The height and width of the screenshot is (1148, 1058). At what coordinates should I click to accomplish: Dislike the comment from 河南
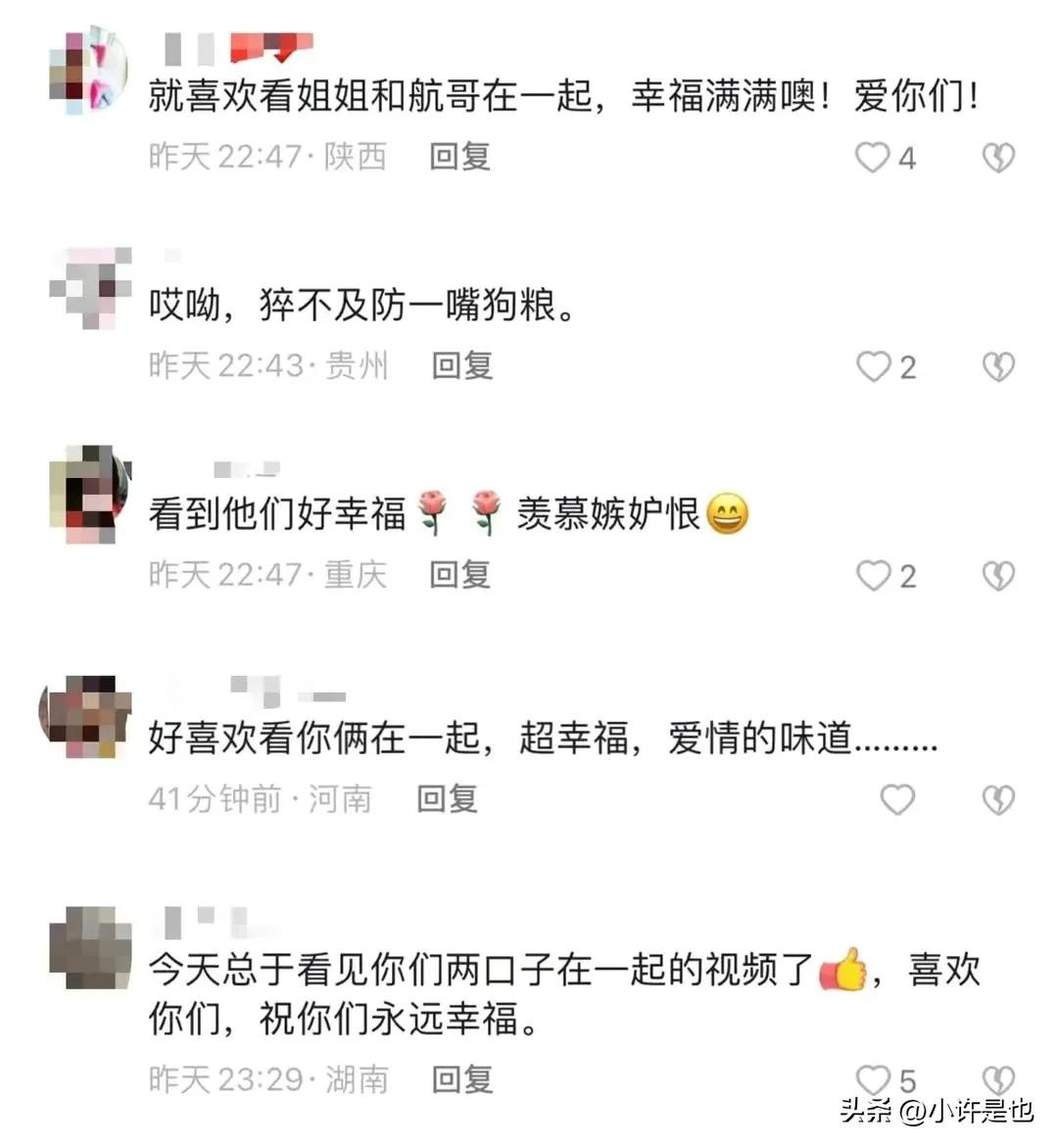click(998, 800)
